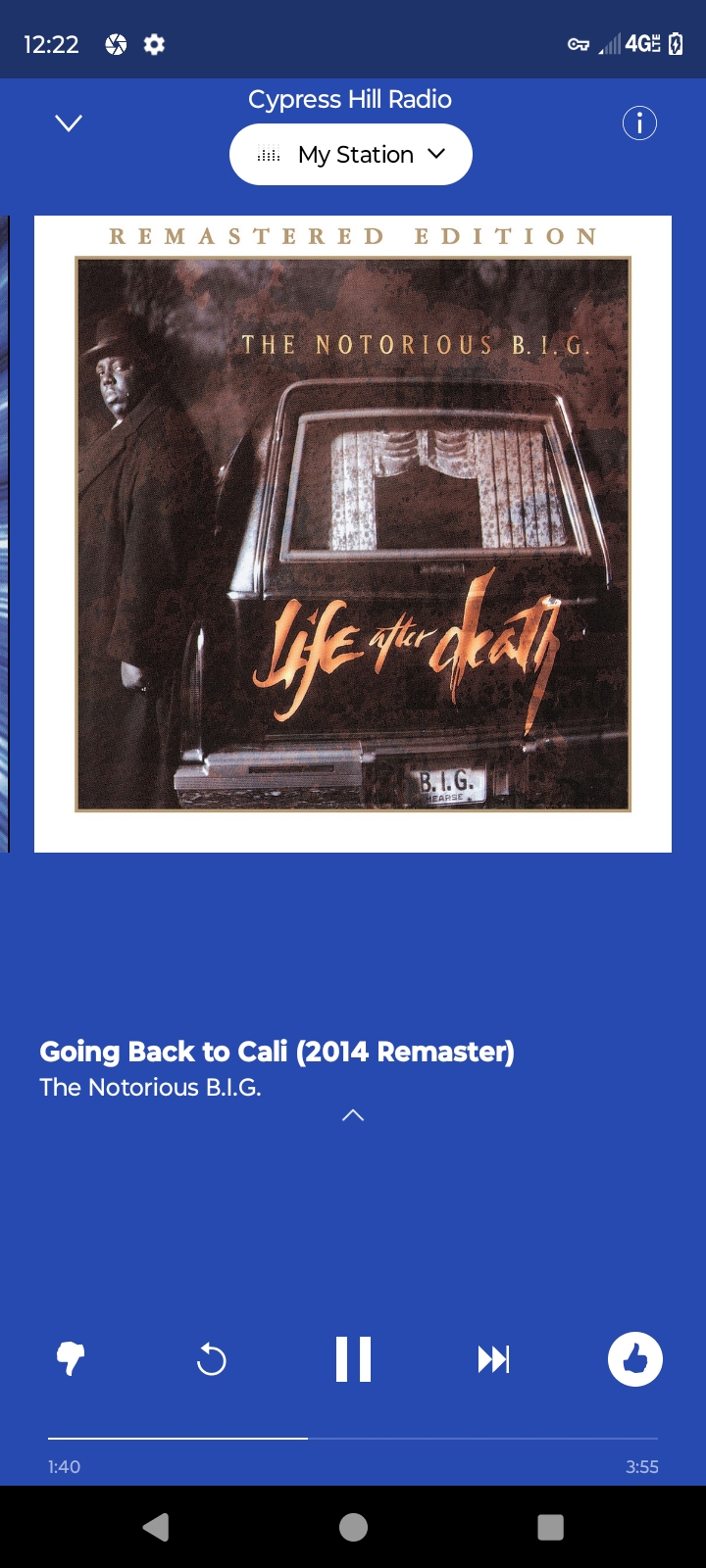Thumb up Going Back to Cali
706x1568 pixels.
point(635,1359)
